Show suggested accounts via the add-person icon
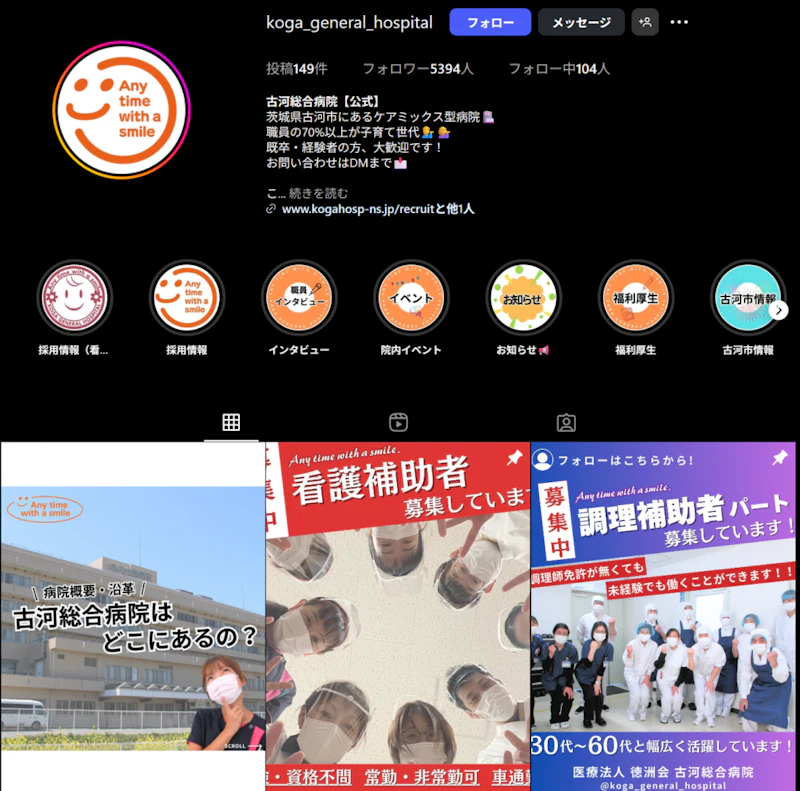 (x=645, y=22)
